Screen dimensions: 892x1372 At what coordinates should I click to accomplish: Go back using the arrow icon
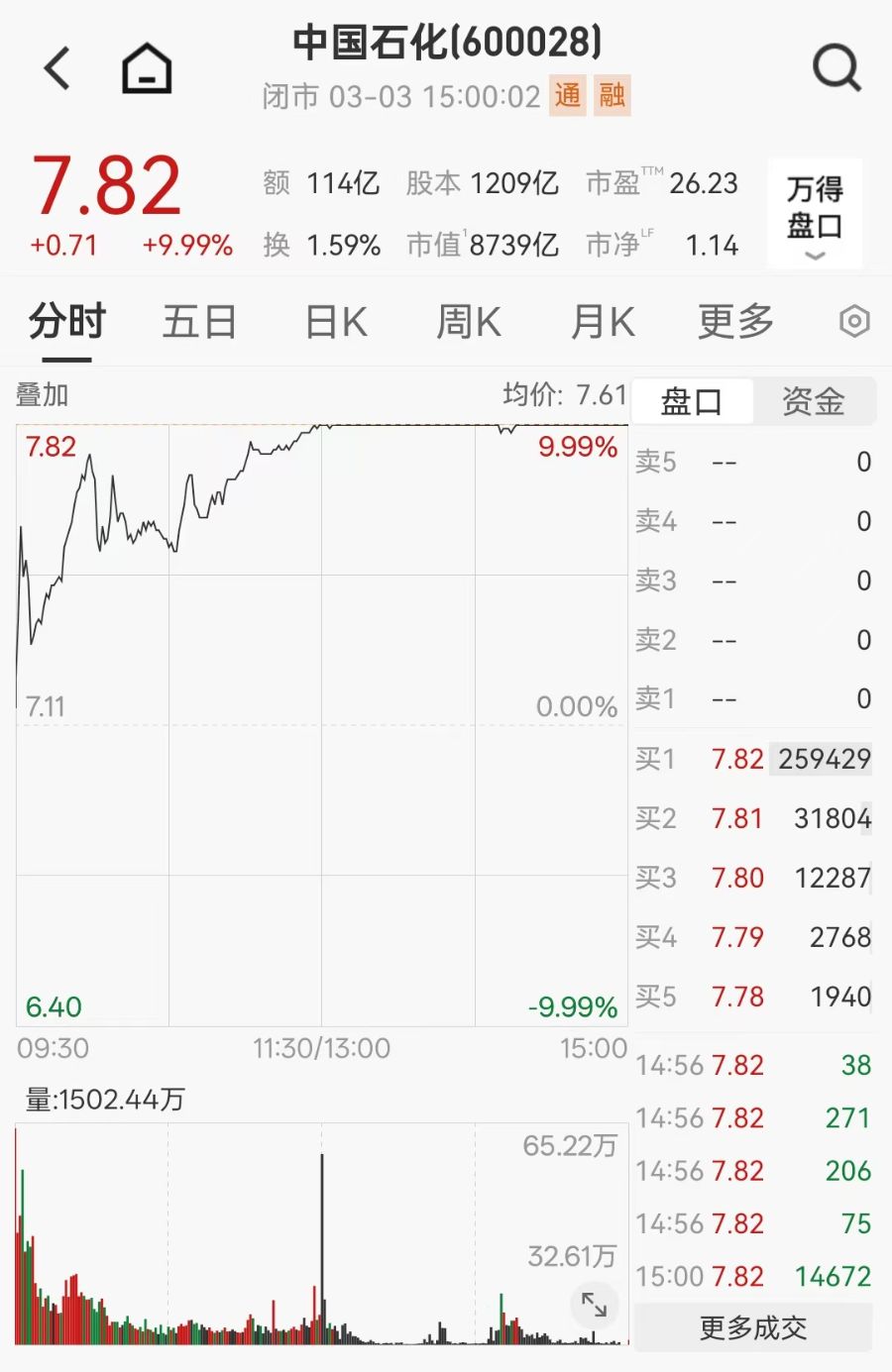pos(57,68)
